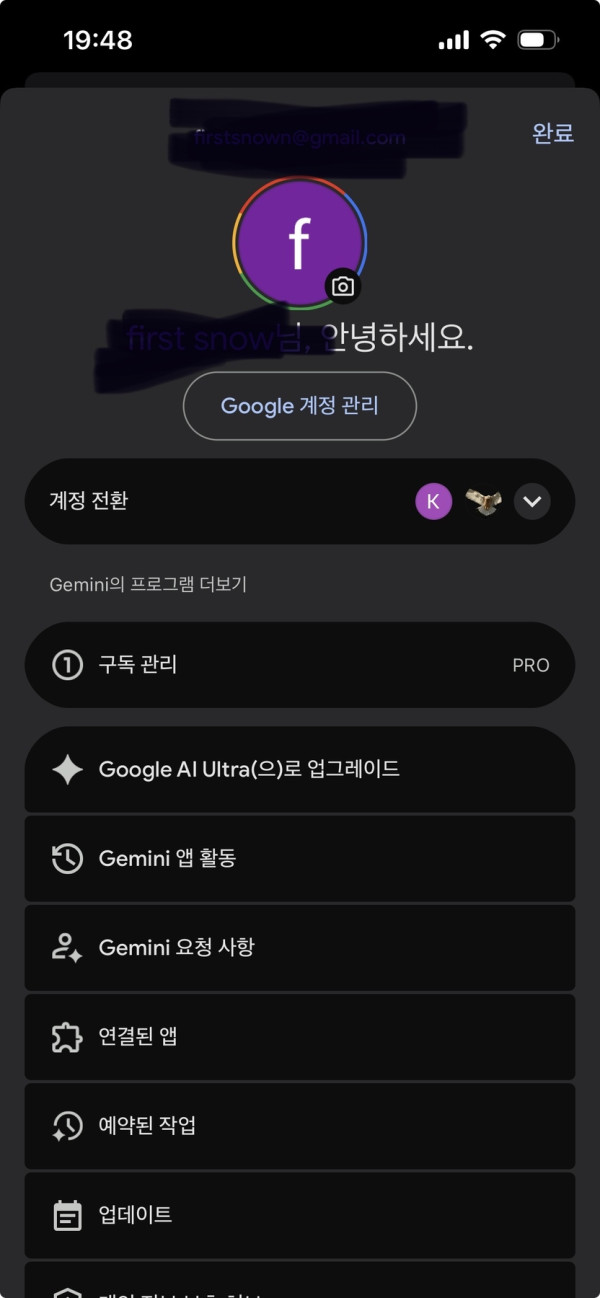View 예약된 작업
The width and height of the screenshot is (600, 1298).
click(x=300, y=1125)
